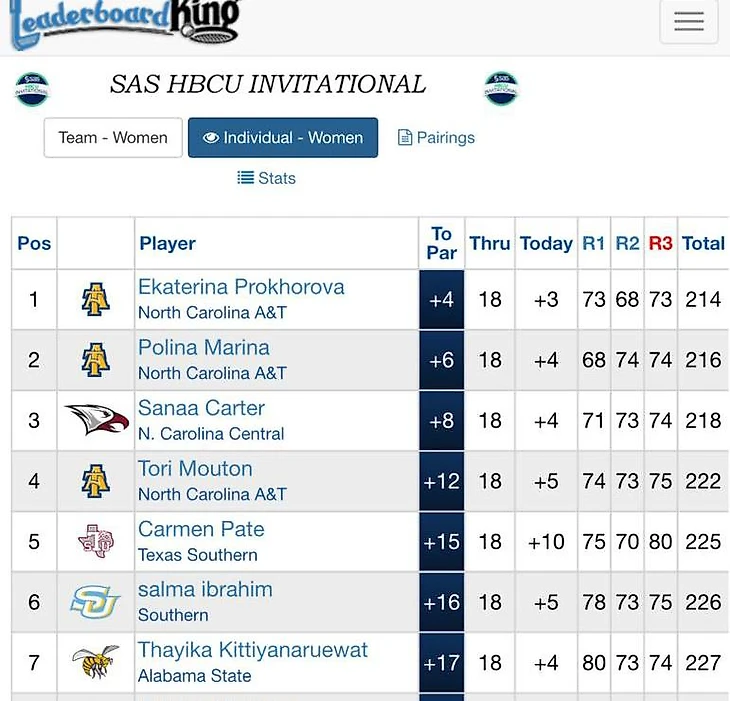Open Tori Mouton's player details
730x701 pixels.
(195, 469)
